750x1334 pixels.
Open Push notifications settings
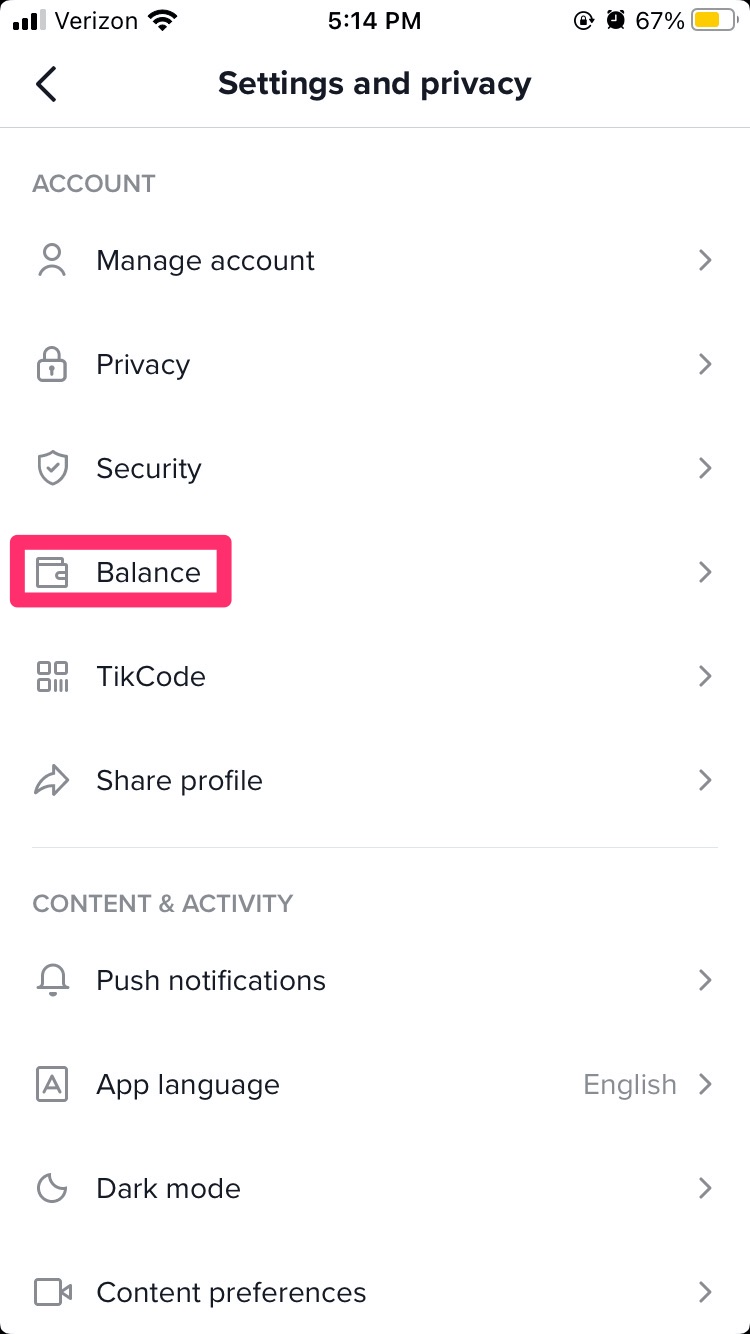click(375, 981)
